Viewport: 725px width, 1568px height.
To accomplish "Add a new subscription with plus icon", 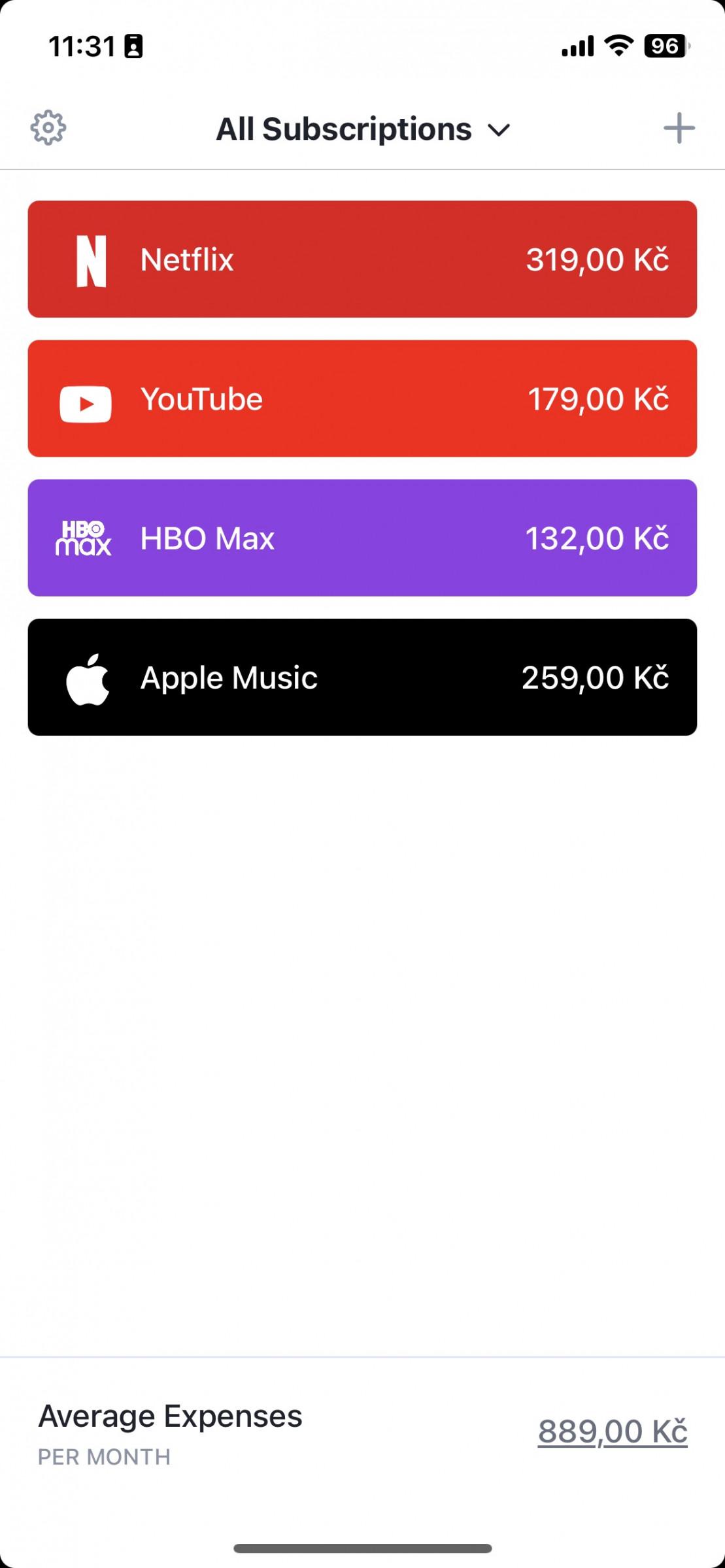I will click(679, 128).
